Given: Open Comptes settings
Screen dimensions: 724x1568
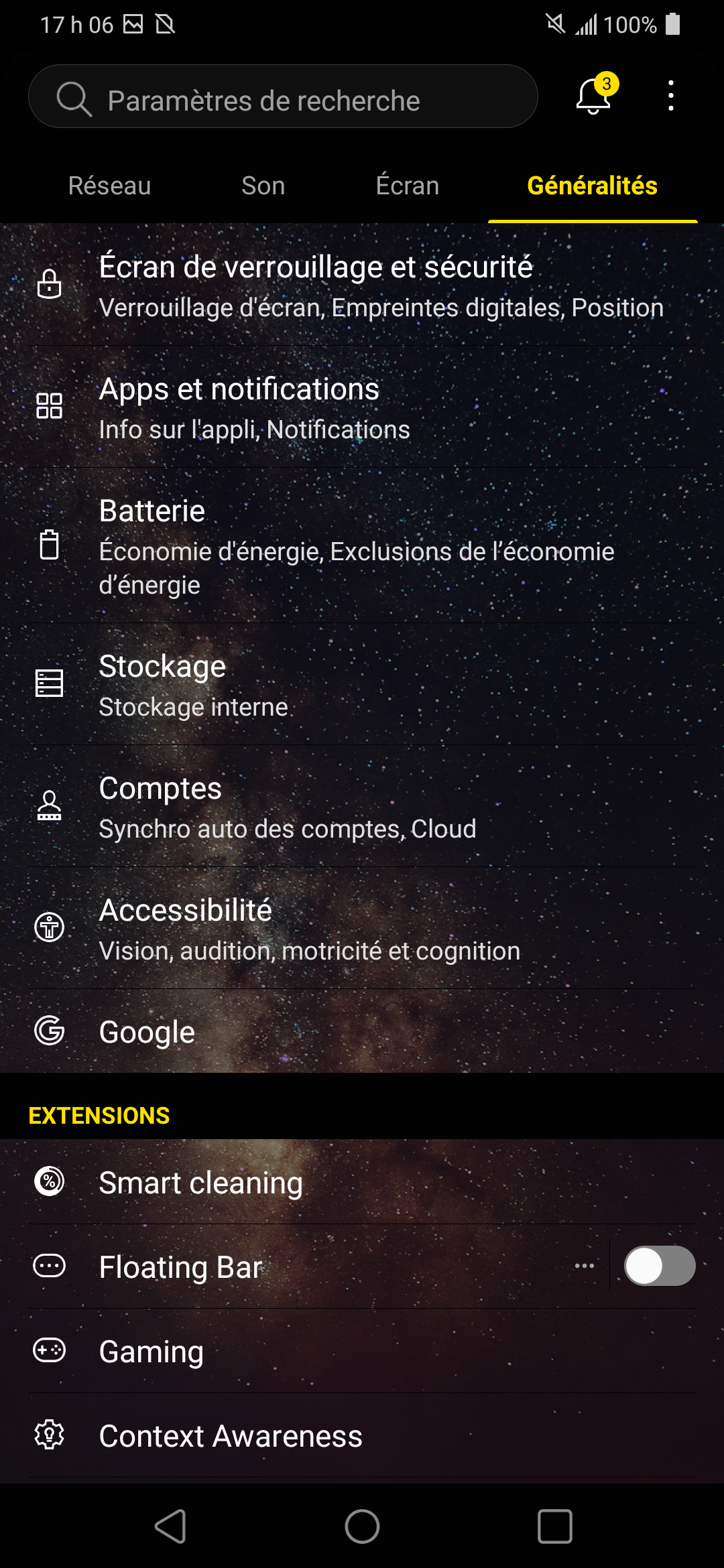Looking at the screenshot, I should point(362,806).
